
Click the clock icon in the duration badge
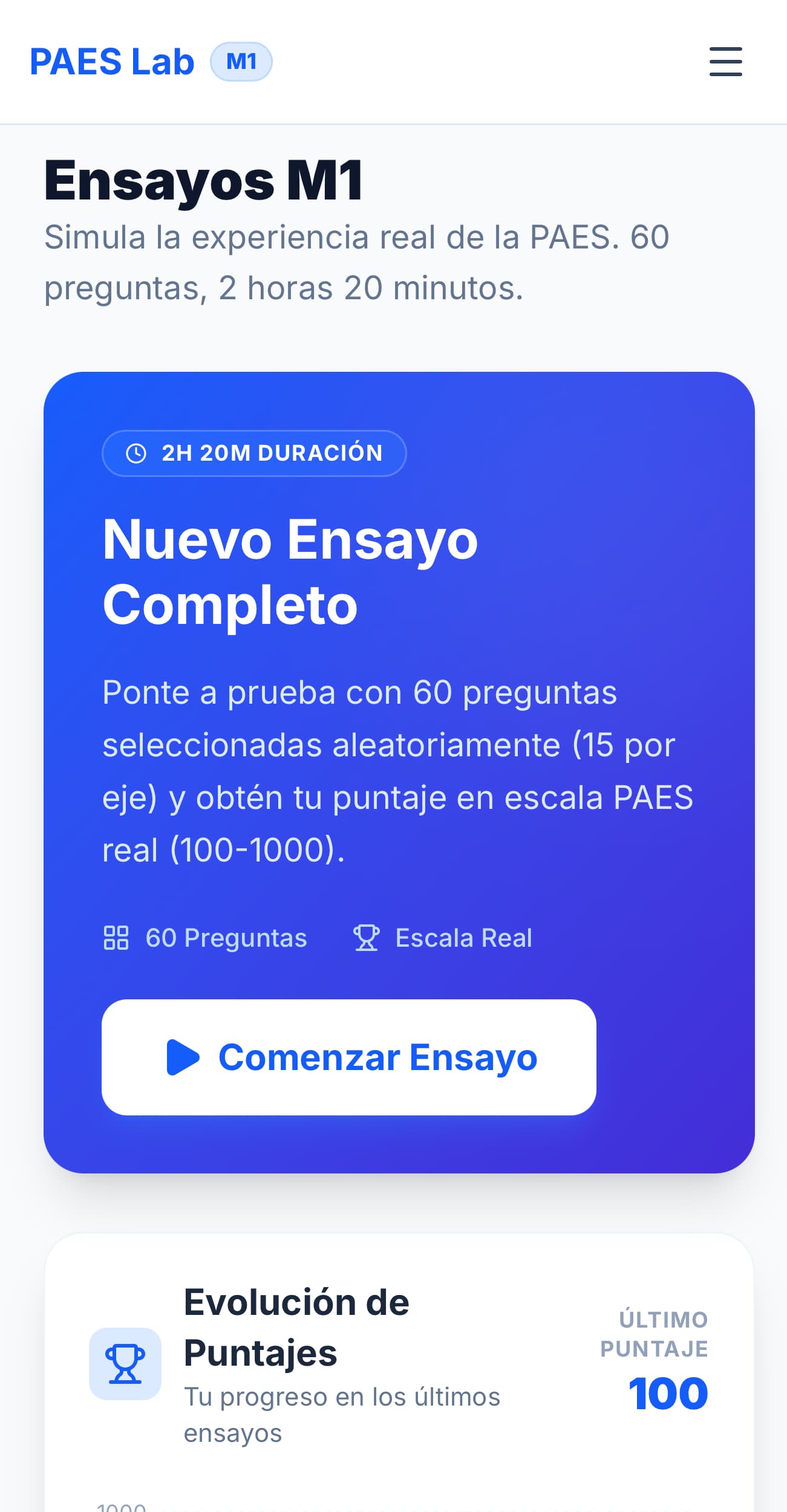(138, 453)
